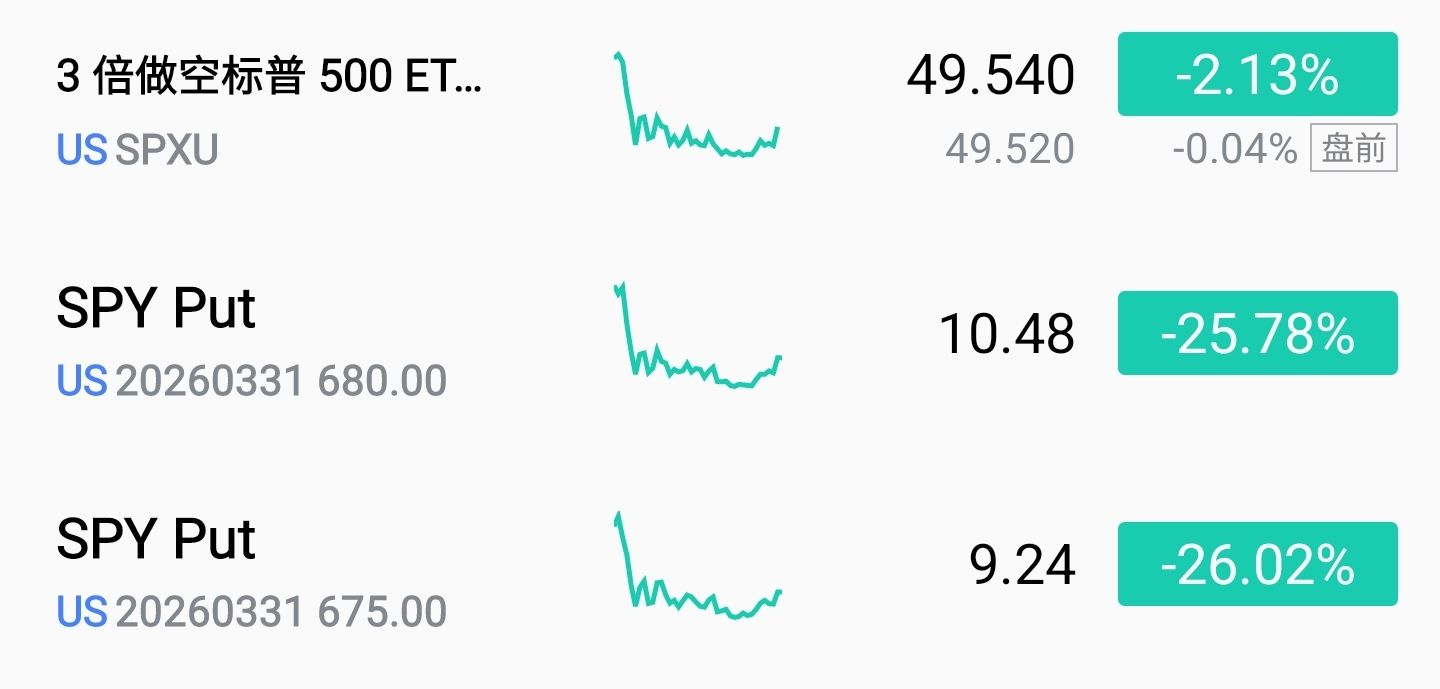Tap the -26.02% change badge
The height and width of the screenshot is (689, 1440).
[1257, 565]
